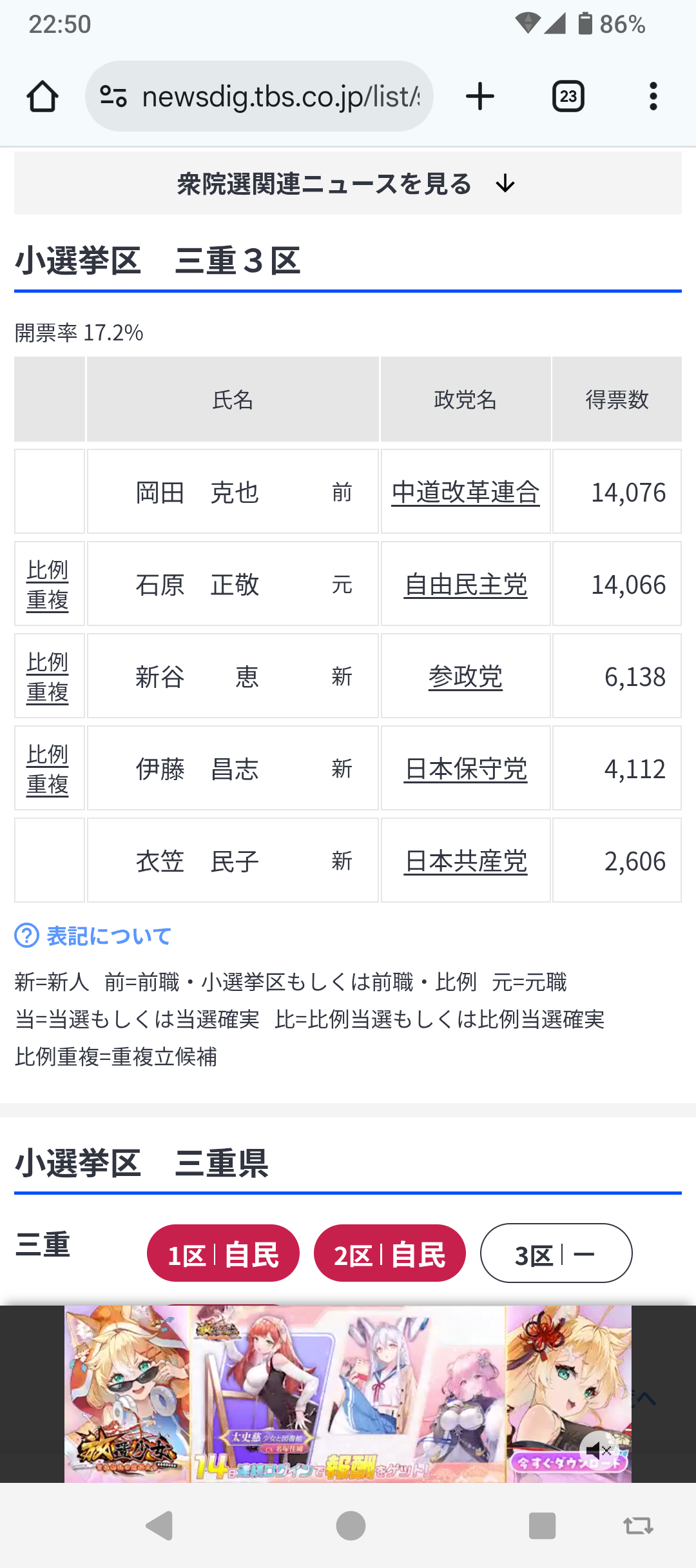Open the 自由民主党 party link
Screen dimensions: 696x1568
[x=465, y=585]
